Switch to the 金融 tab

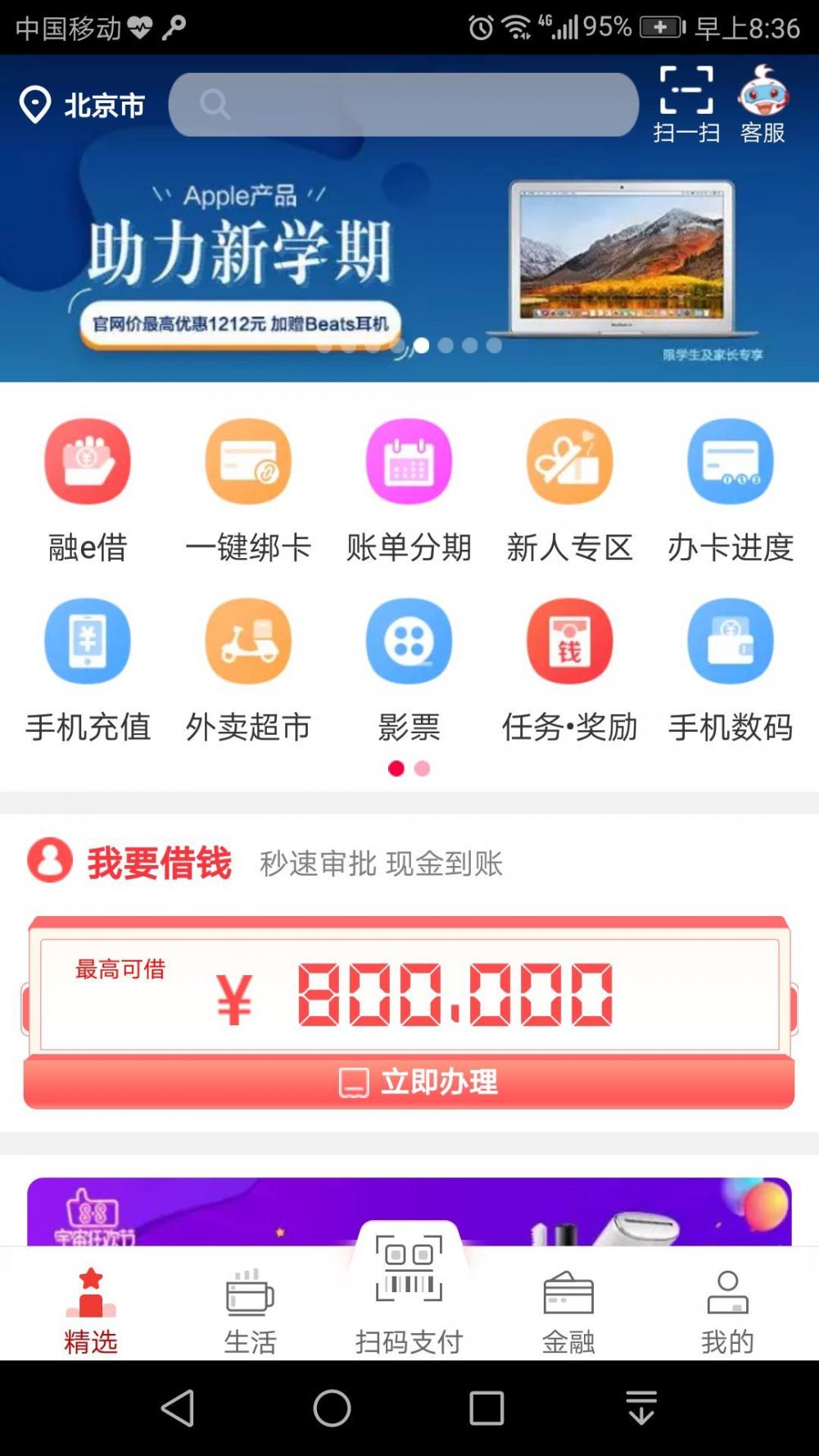click(x=568, y=1310)
